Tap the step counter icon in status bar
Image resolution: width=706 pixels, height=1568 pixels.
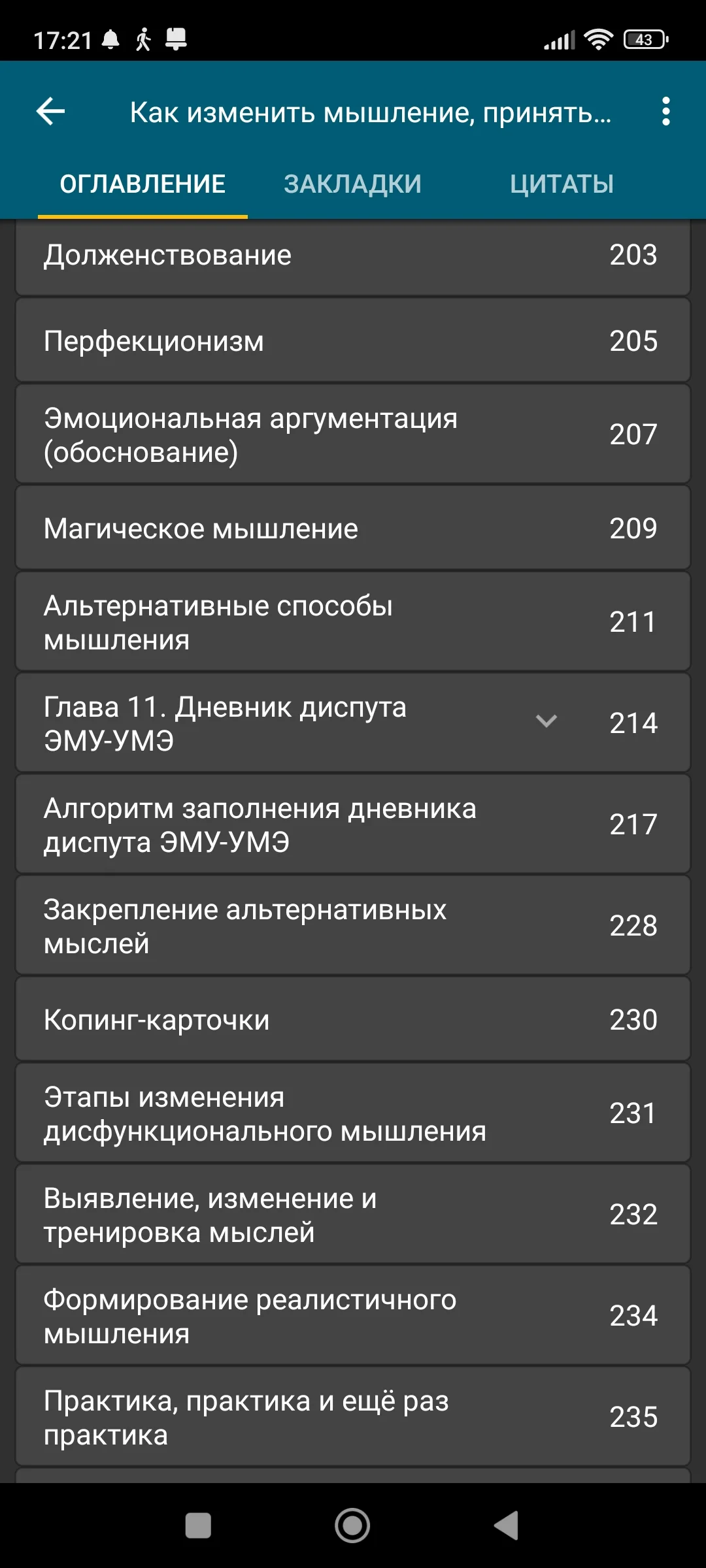tap(144, 41)
